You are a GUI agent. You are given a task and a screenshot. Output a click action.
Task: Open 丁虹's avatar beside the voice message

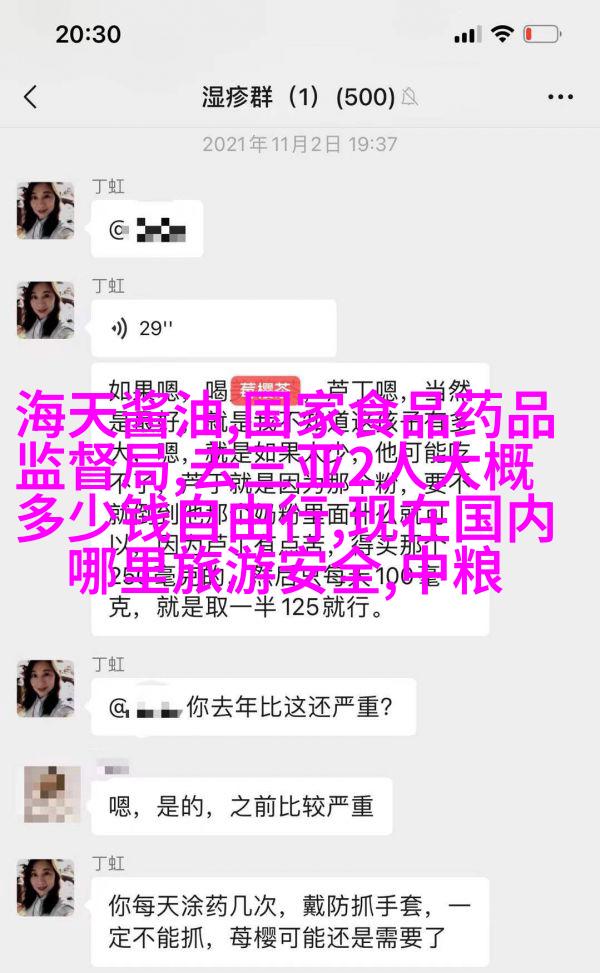point(45,310)
